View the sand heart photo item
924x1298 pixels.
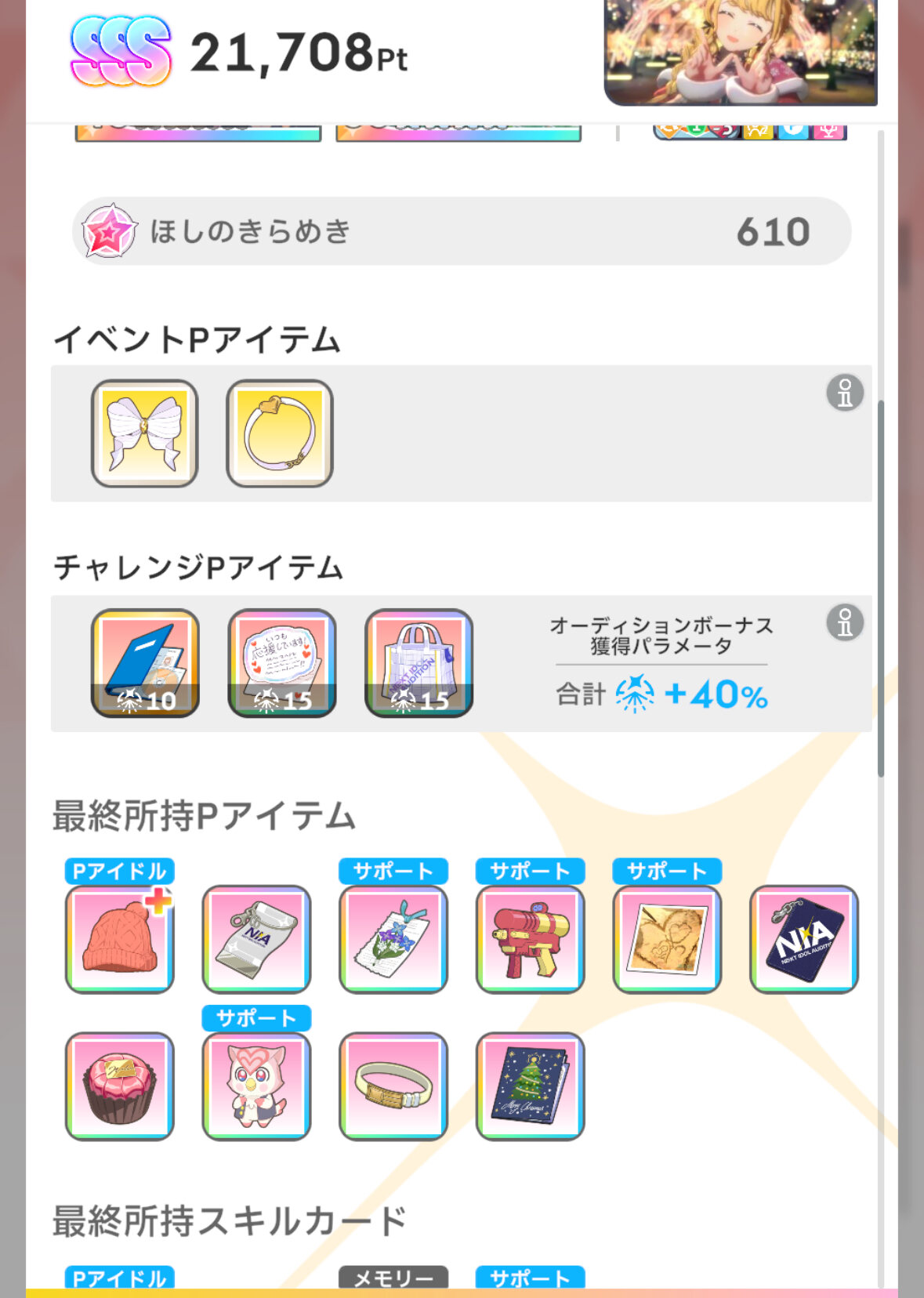[667, 939]
